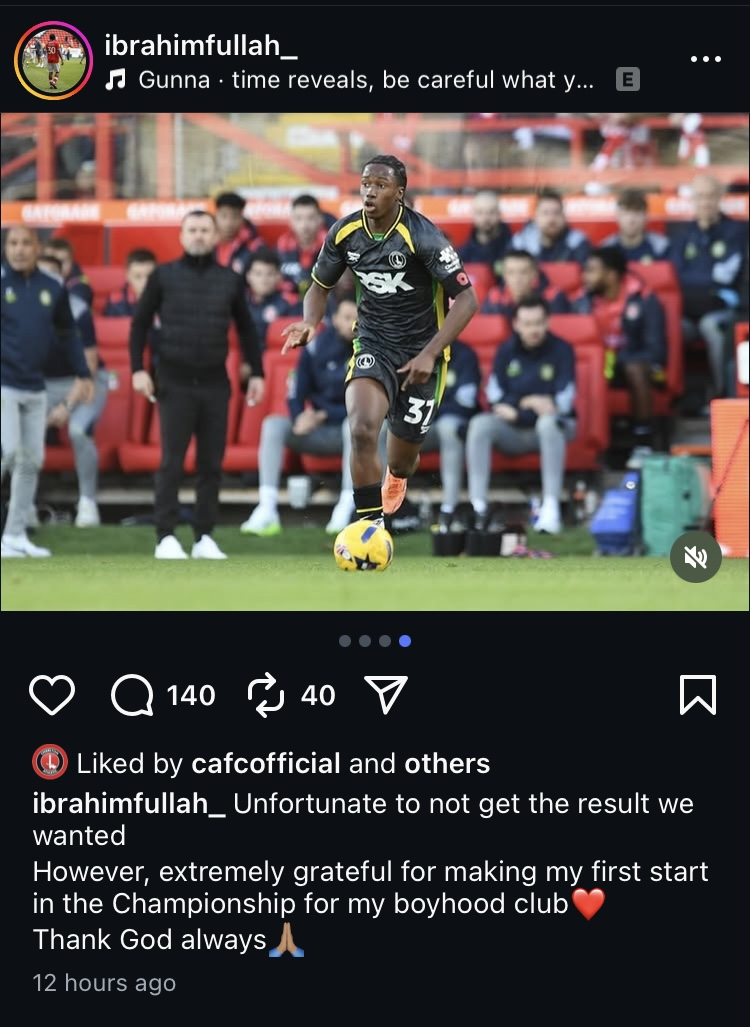Save post with the bookmark icon
750x1027 pixels.
(697, 695)
